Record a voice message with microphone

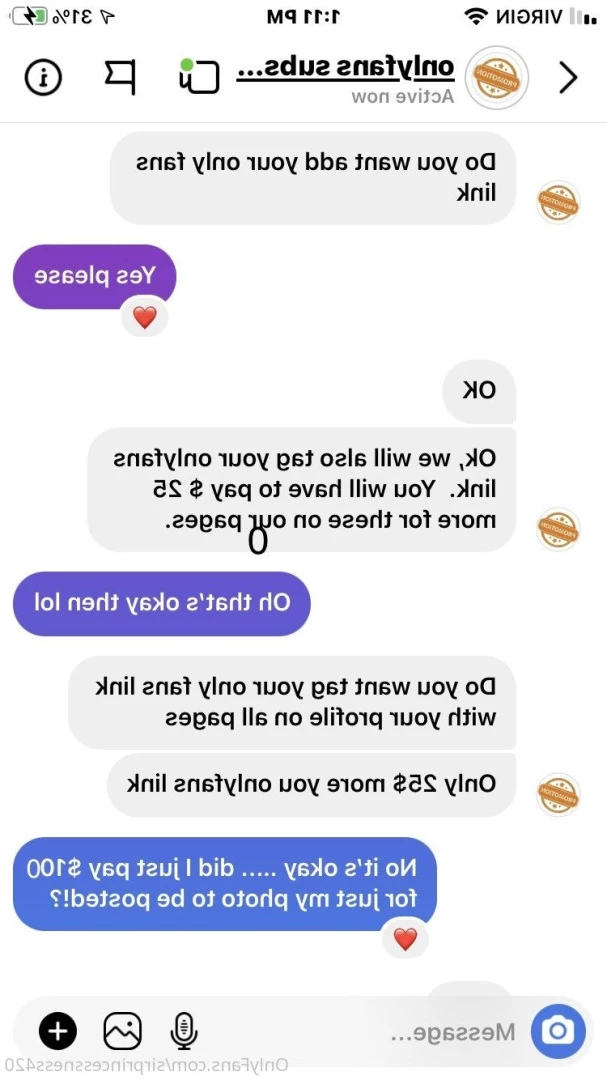click(183, 1030)
